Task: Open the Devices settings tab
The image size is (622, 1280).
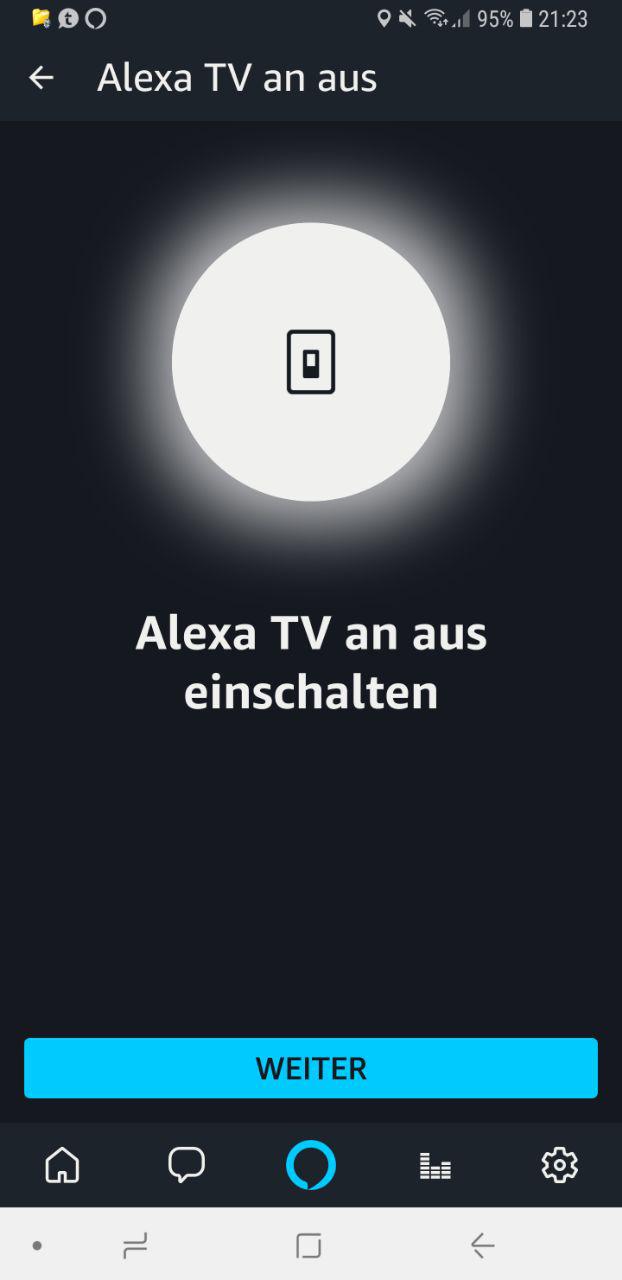Action: click(x=559, y=1165)
